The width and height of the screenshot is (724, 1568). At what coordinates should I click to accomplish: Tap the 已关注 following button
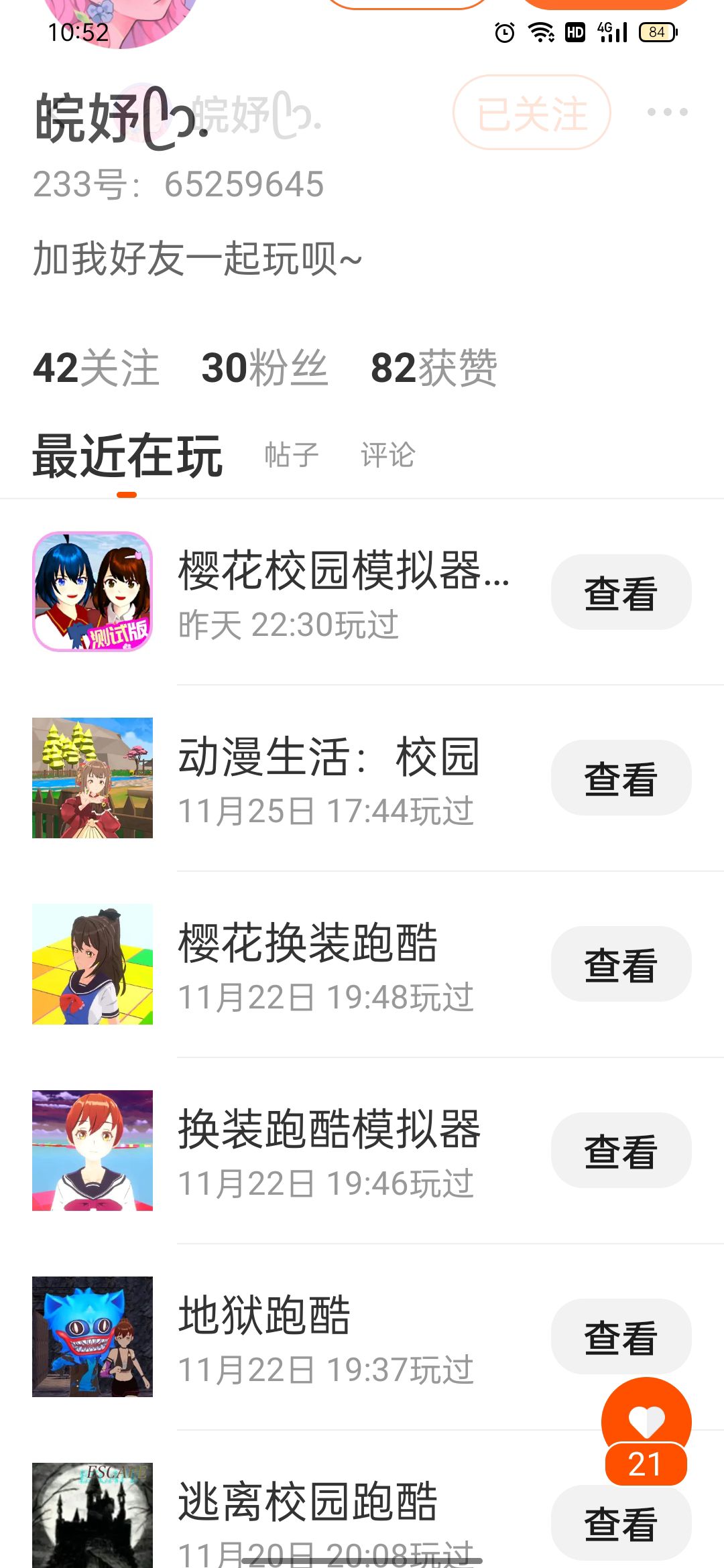point(532,113)
